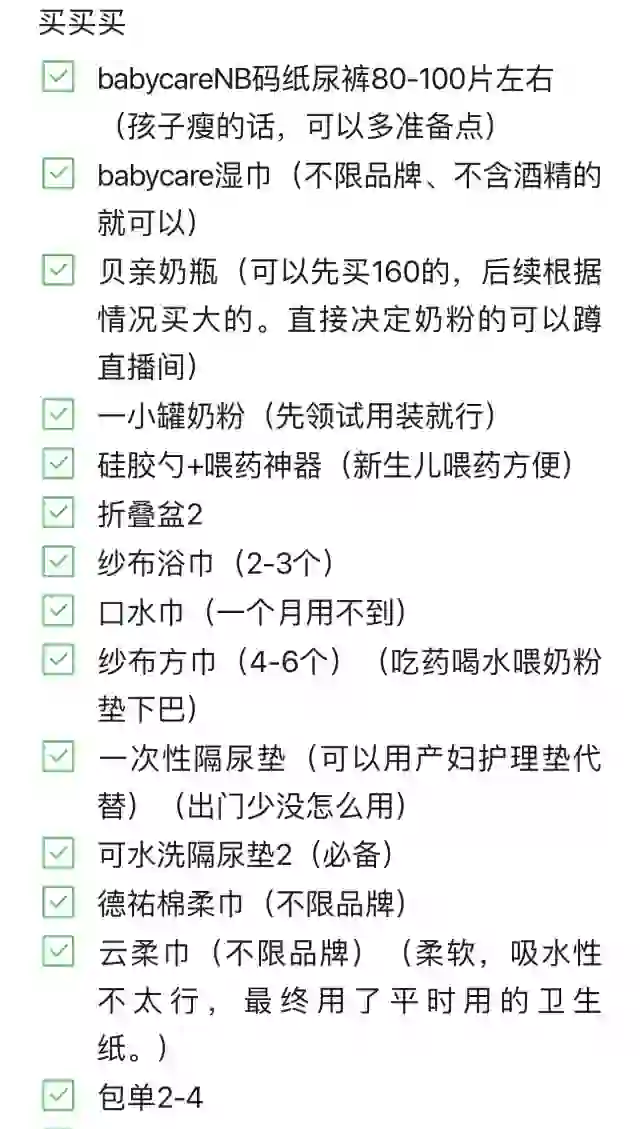Uncheck 可水洗隔尿垫2
The image size is (640, 1129).
click(x=58, y=854)
